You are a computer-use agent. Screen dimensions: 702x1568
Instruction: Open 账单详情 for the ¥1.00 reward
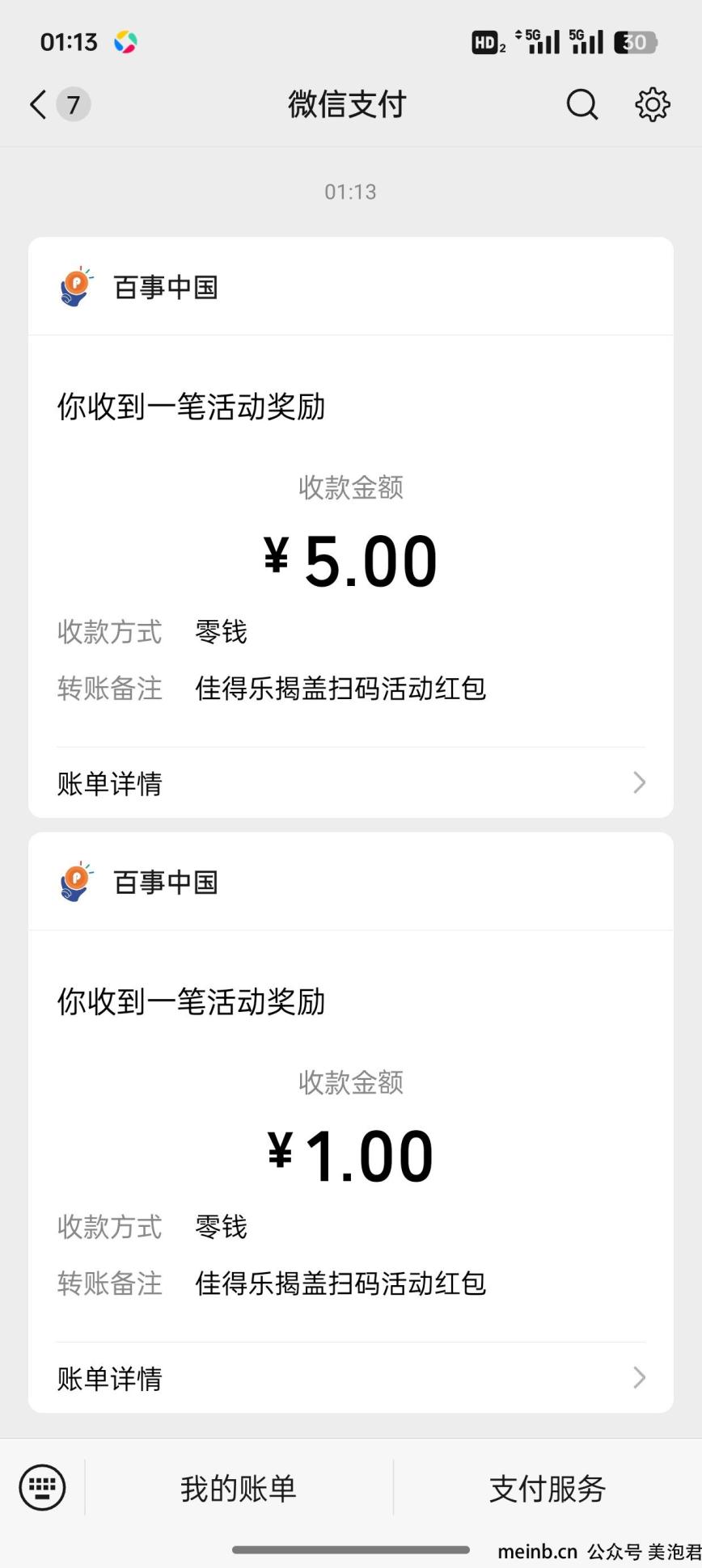point(351,1377)
